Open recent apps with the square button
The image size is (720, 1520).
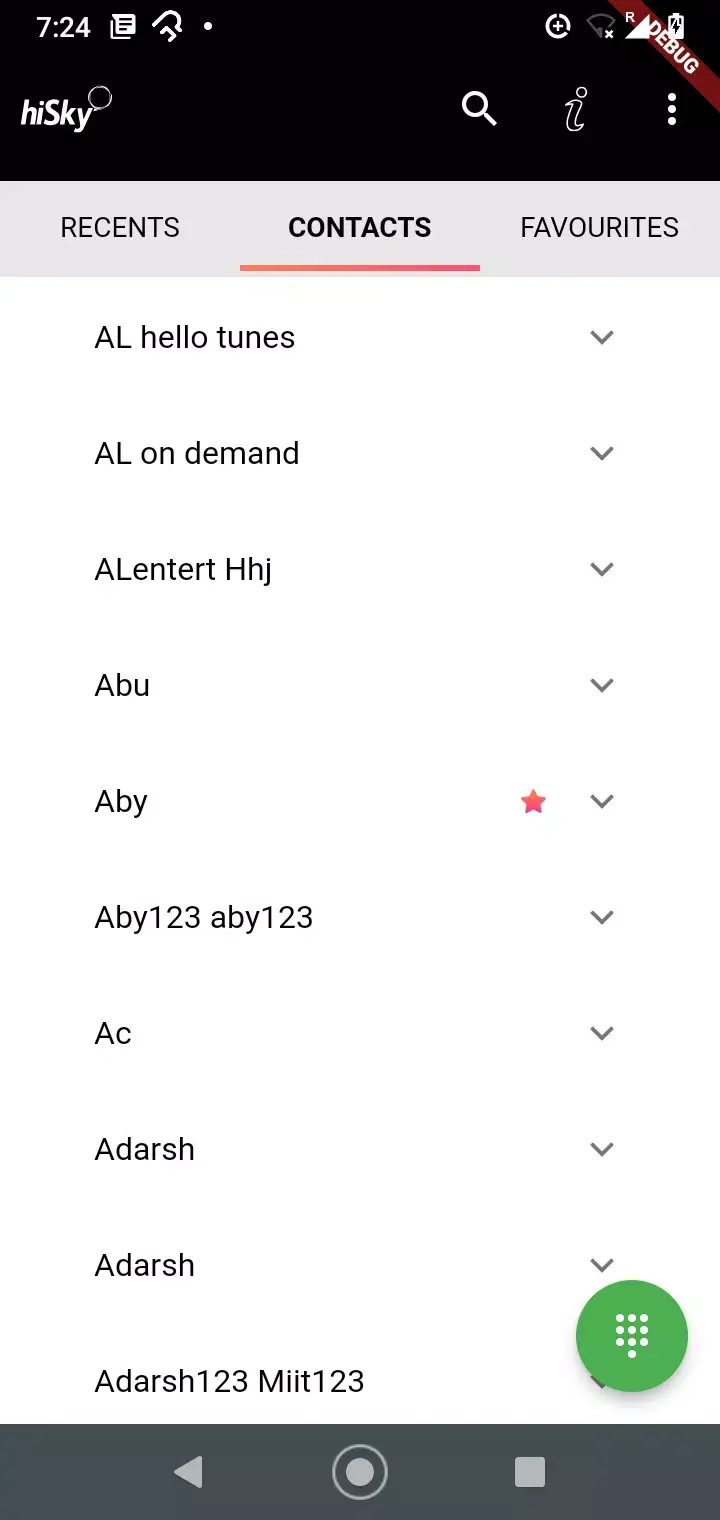(x=529, y=1471)
